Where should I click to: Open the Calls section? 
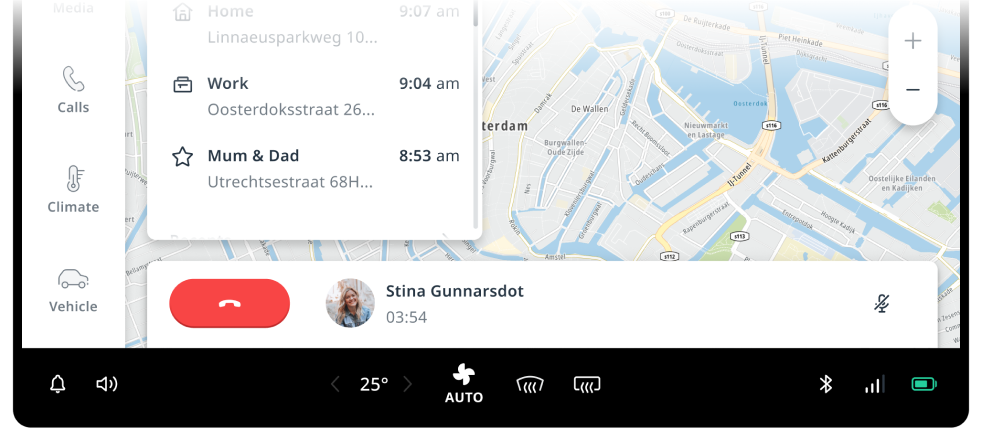(x=73, y=89)
